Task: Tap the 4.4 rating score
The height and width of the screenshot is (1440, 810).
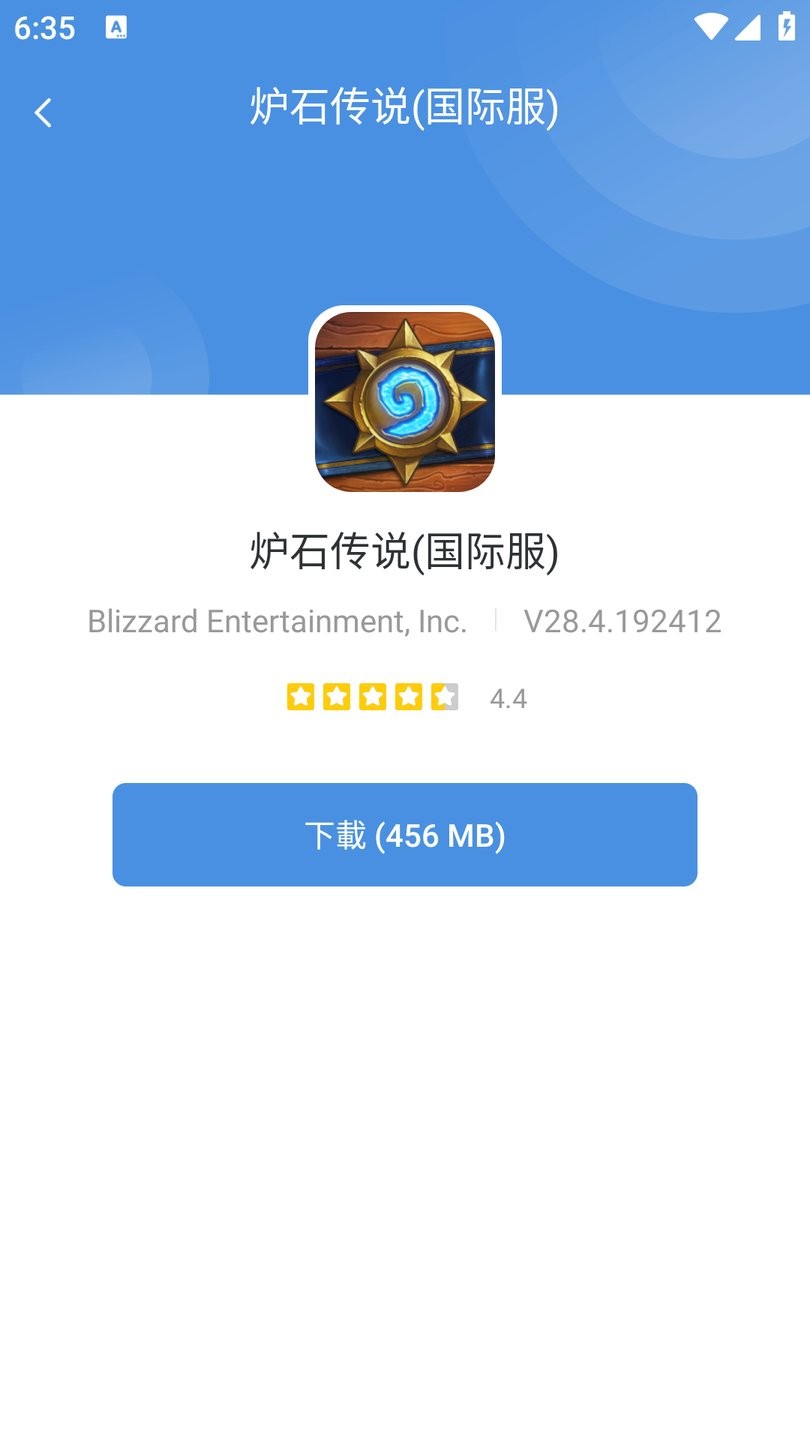Action: point(508,698)
